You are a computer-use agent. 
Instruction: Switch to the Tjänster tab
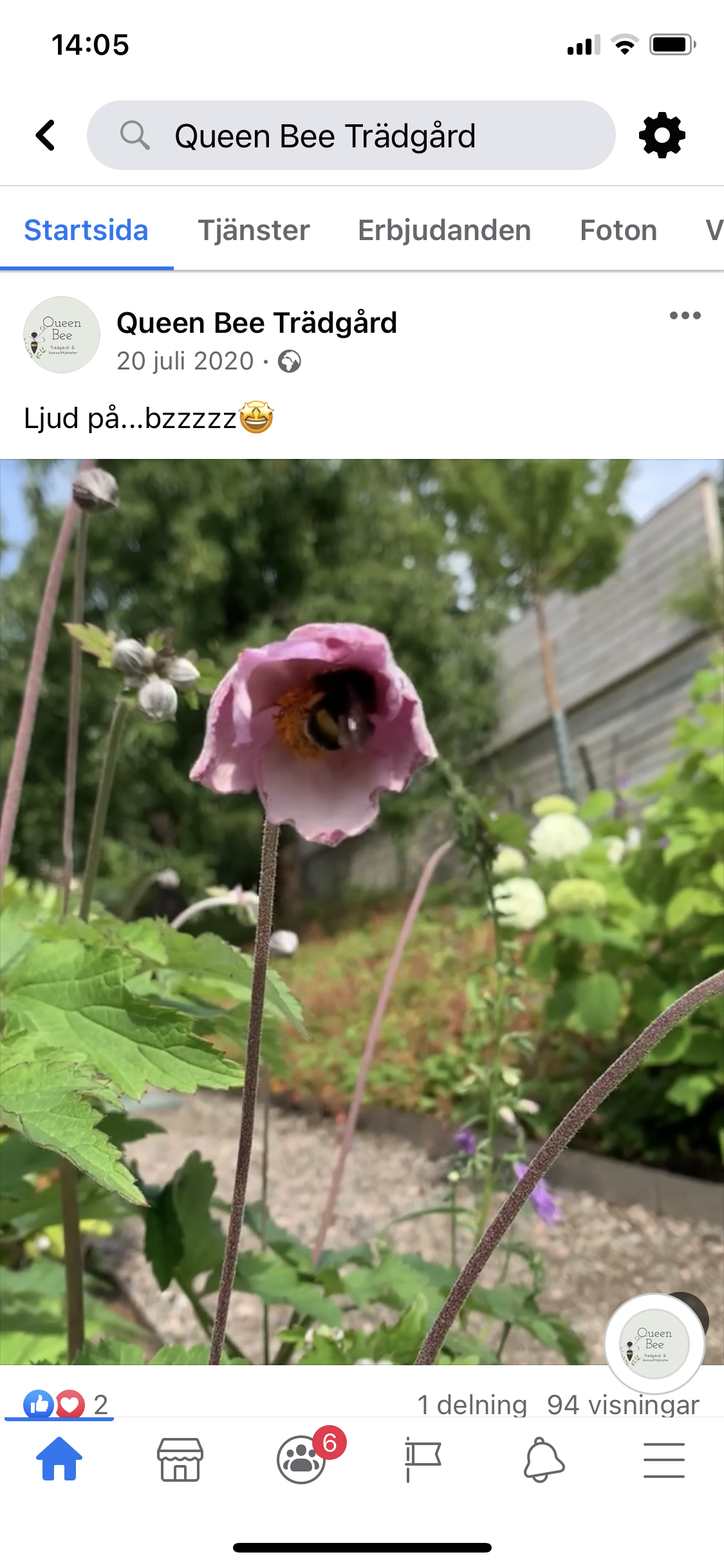pos(254,230)
